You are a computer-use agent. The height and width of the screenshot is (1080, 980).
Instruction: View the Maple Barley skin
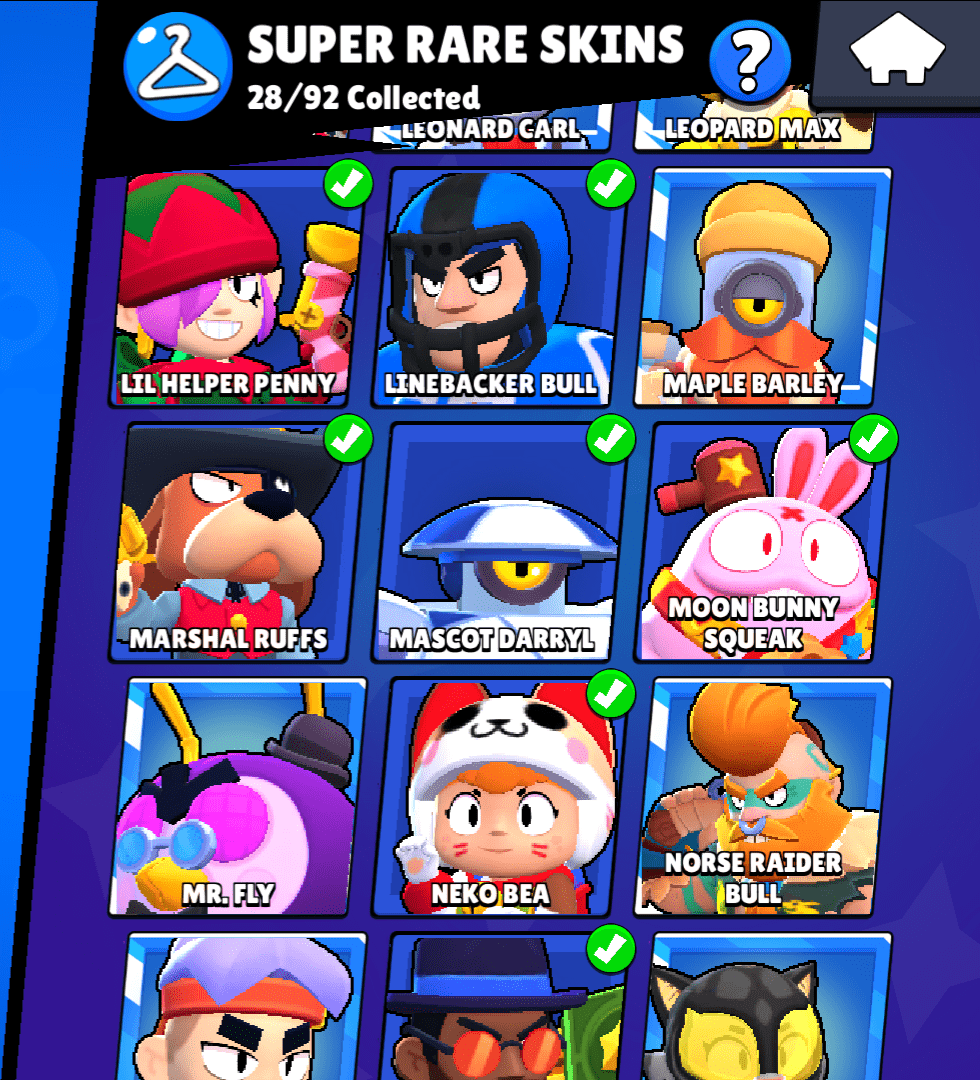coord(762,288)
